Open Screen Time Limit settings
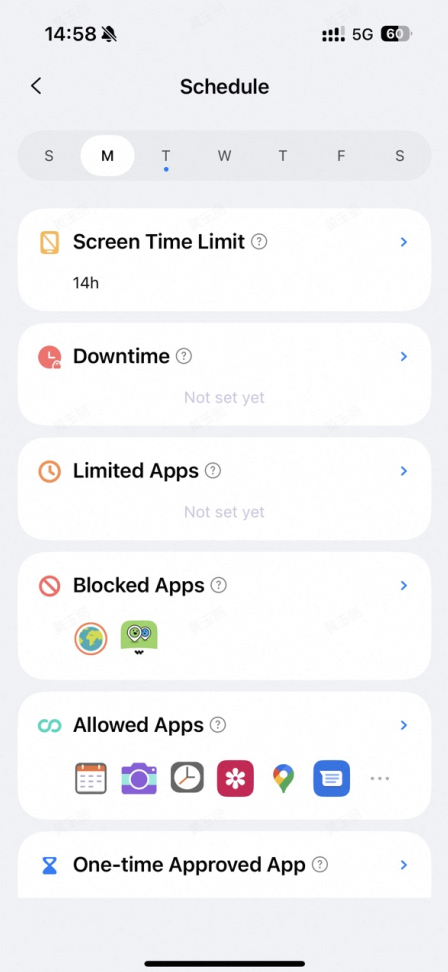The image size is (448, 972). [224, 260]
